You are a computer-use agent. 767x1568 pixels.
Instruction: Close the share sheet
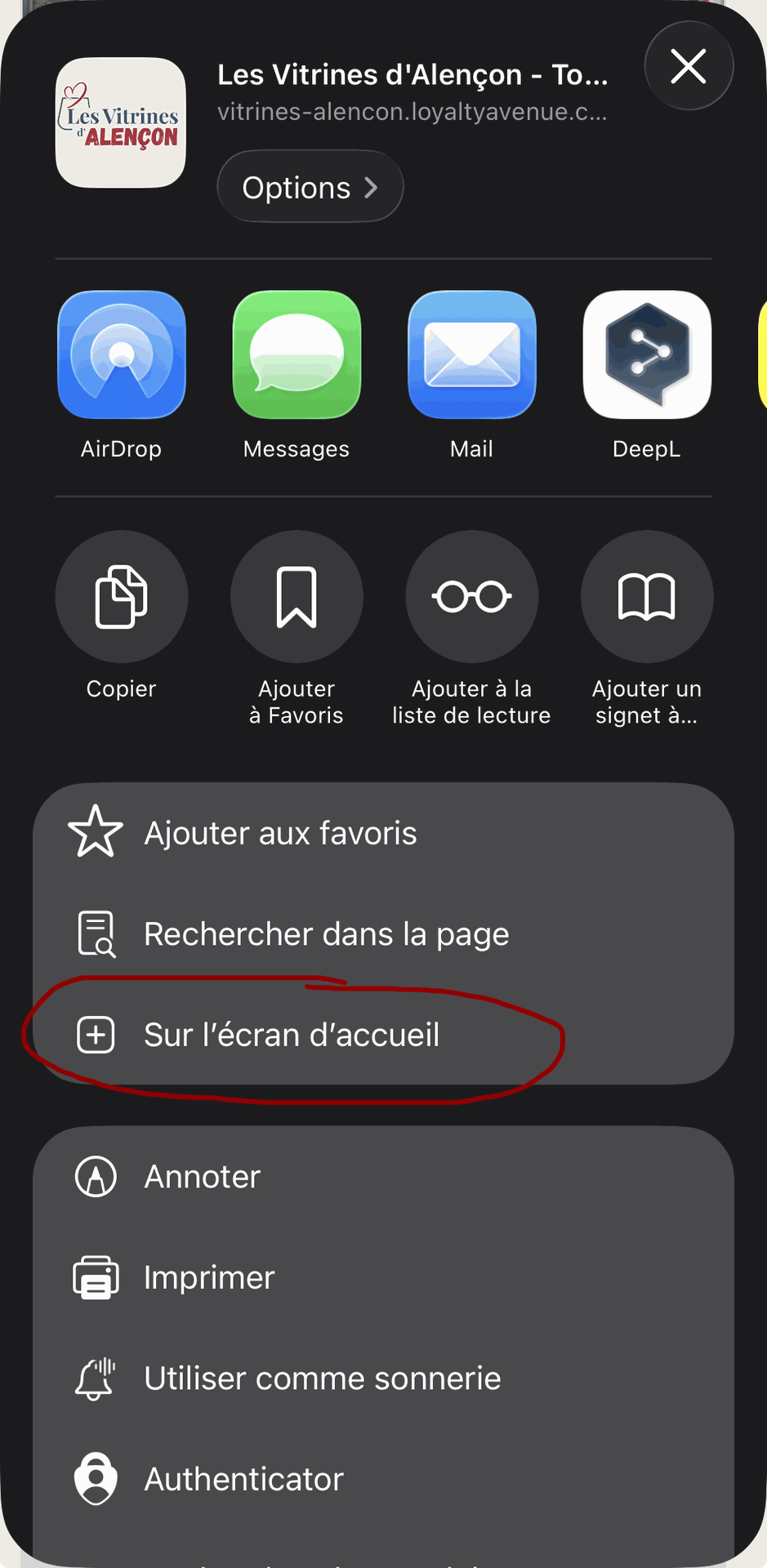688,66
